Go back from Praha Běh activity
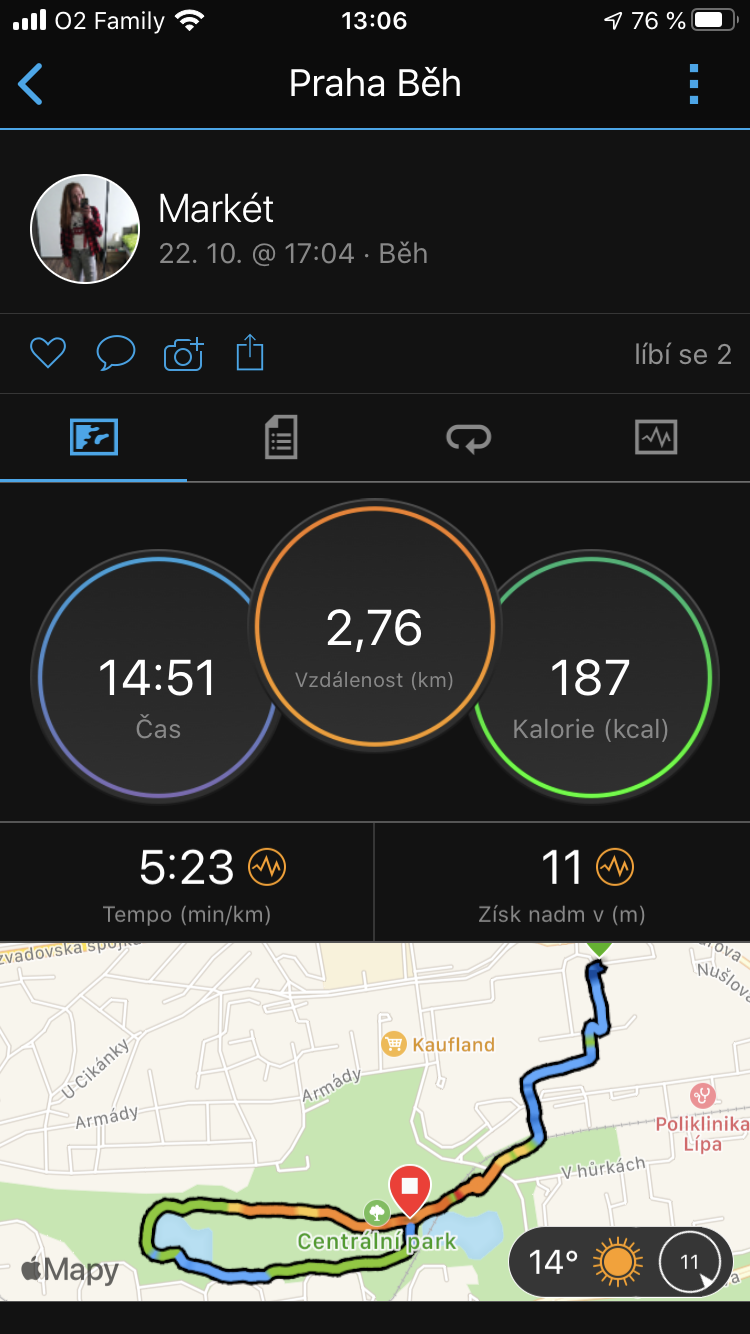This screenshot has width=750, height=1334. 31,85
